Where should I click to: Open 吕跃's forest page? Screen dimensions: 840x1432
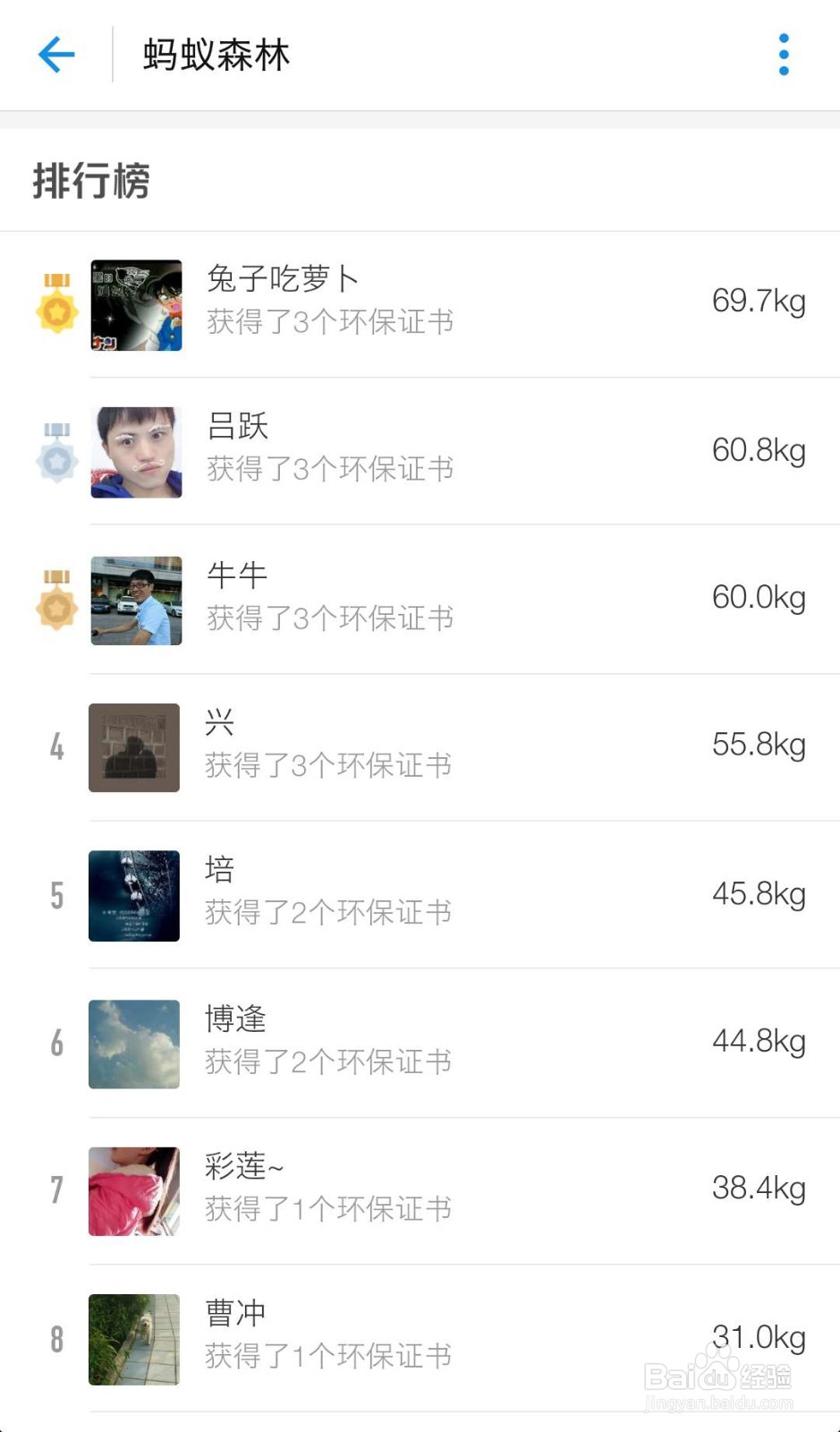(420, 452)
